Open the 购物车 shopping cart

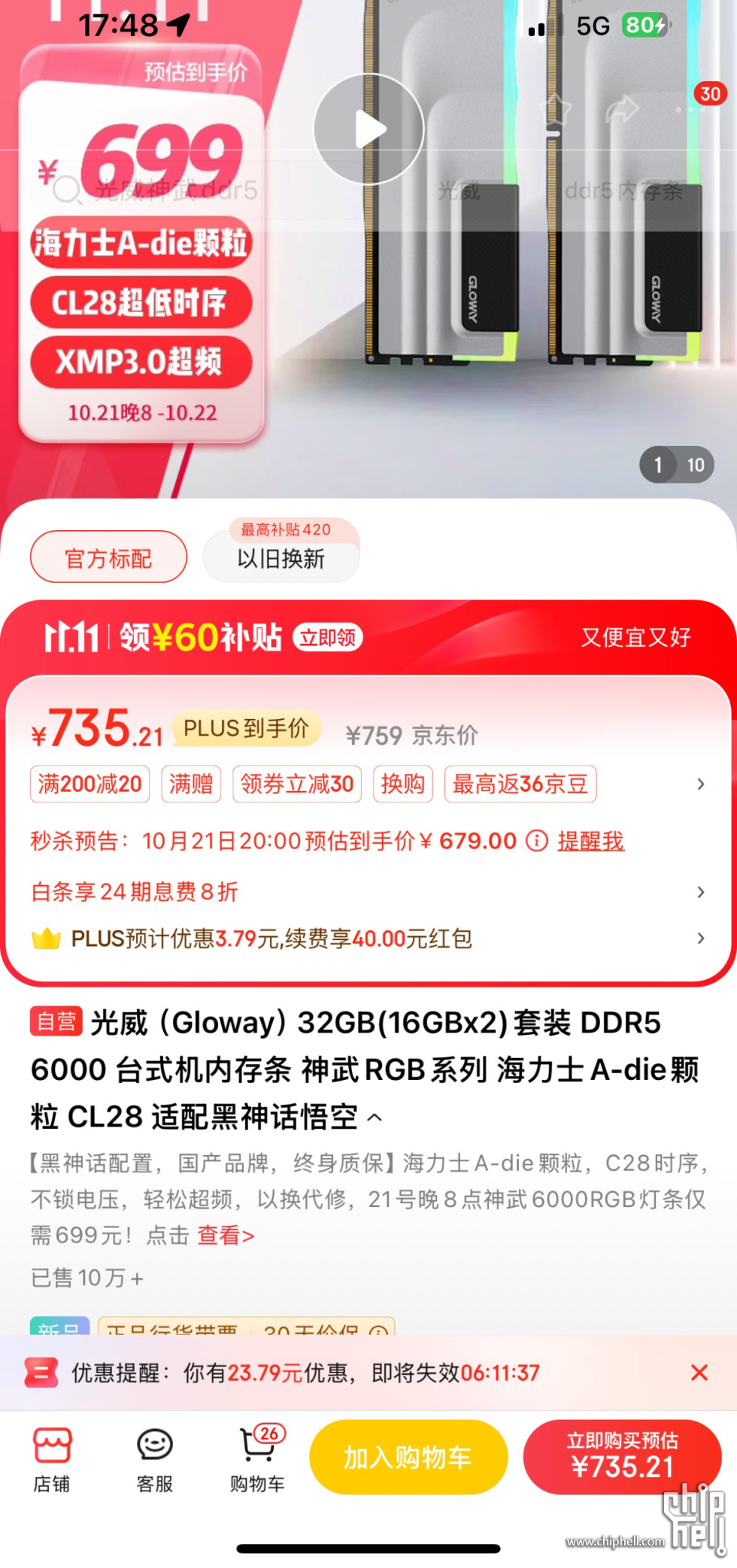pos(258,1460)
